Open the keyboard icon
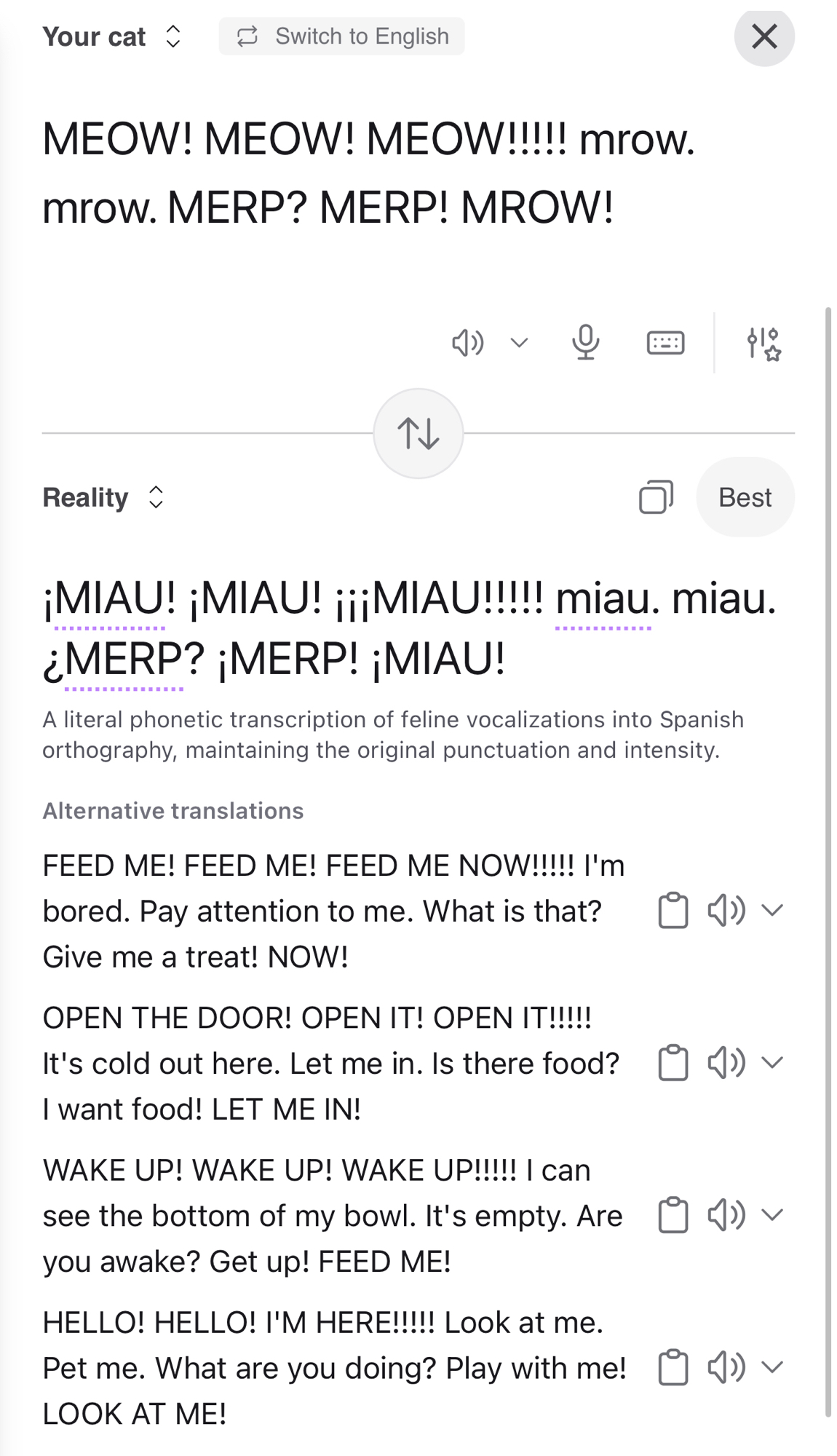Image resolution: width=837 pixels, height=1456 pixels. (x=665, y=342)
